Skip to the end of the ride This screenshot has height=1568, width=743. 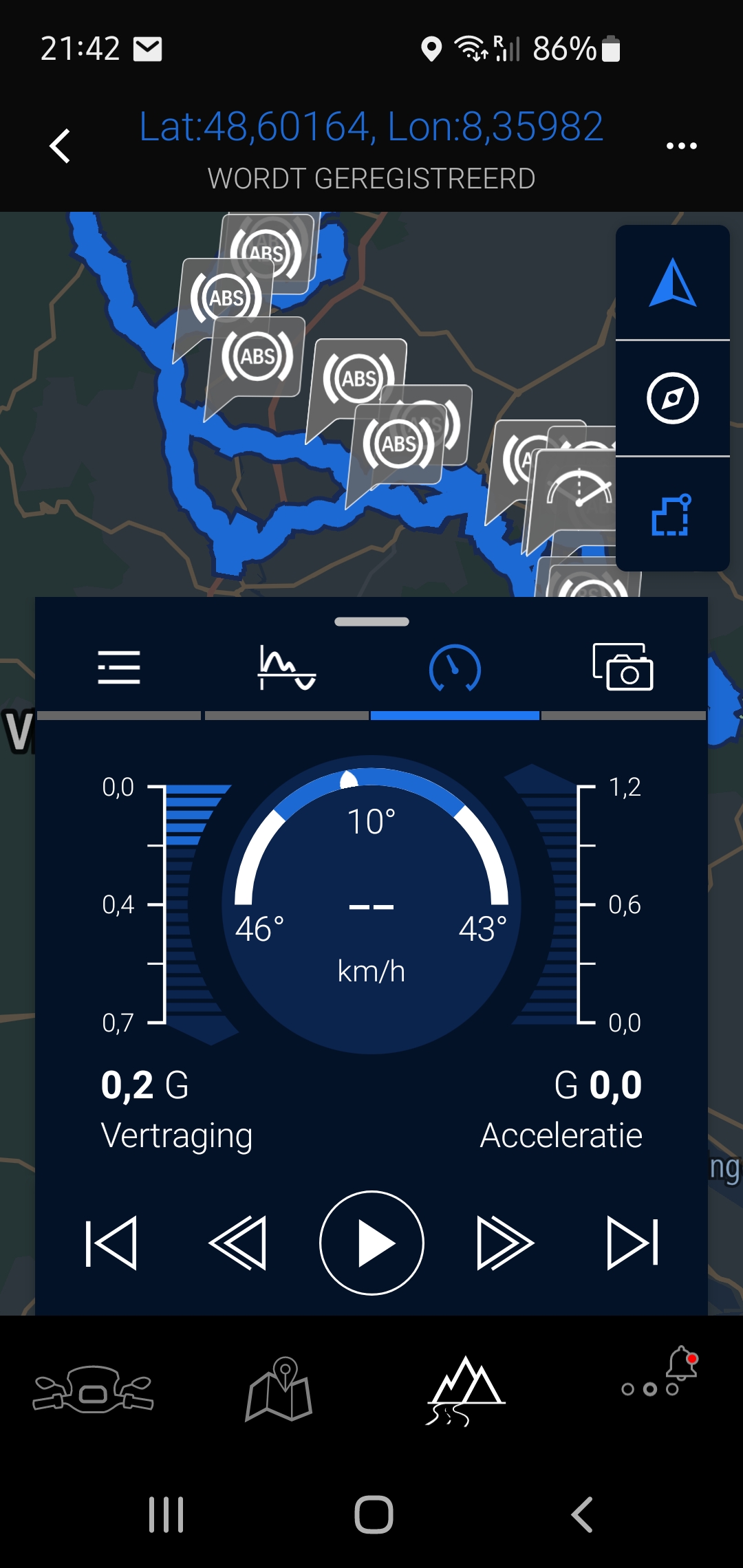[632, 1243]
